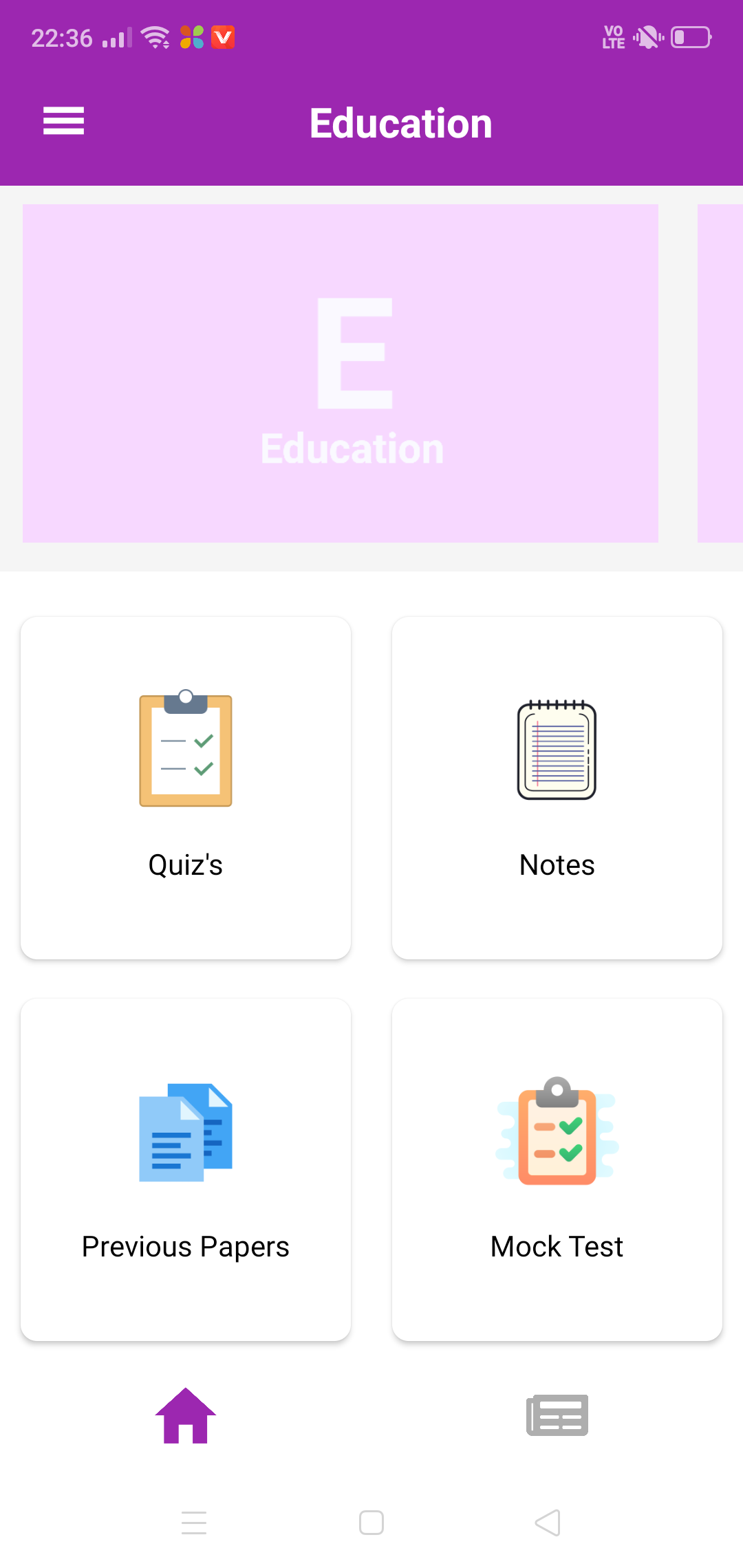The height and width of the screenshot is (1568, 743).
Task: Switch to the Home tab
Action: coord(186,1415)
